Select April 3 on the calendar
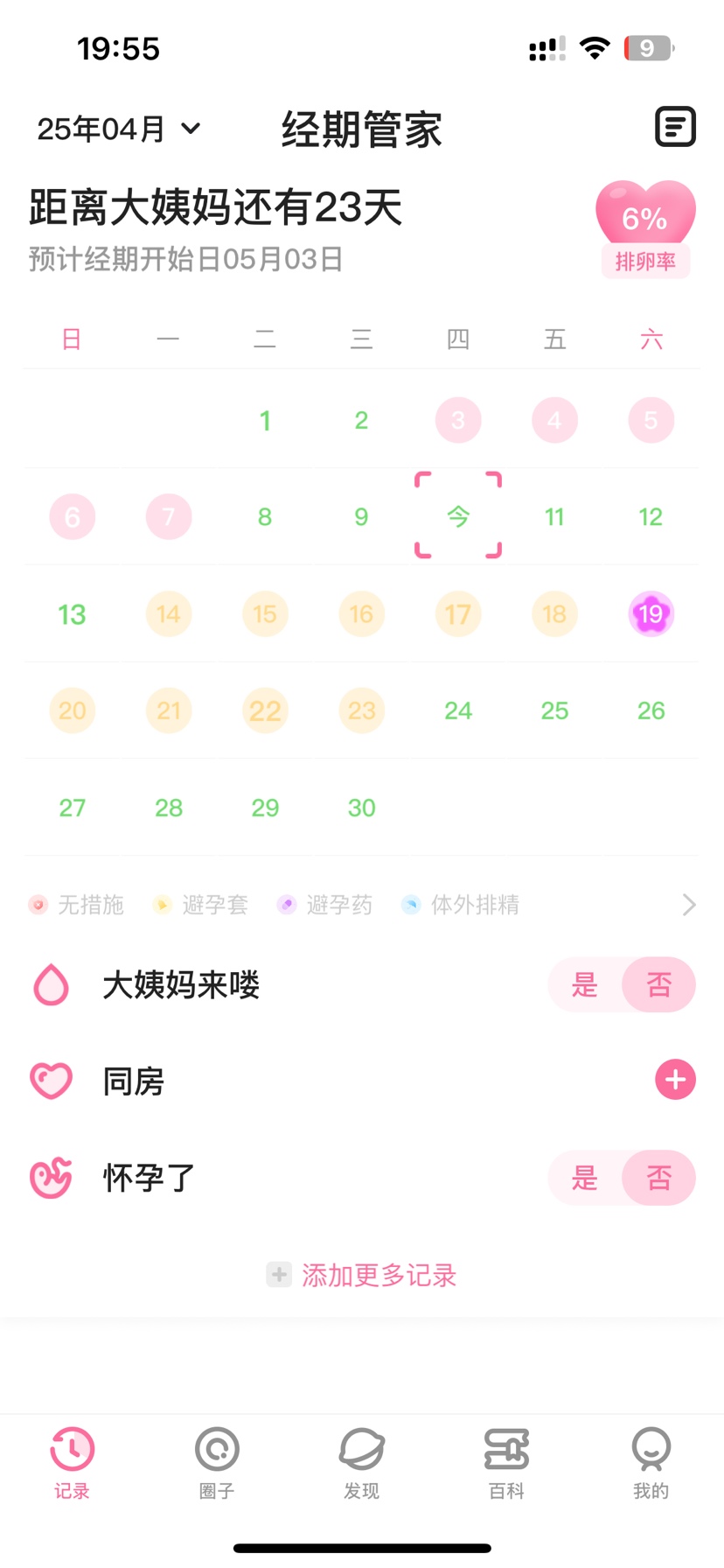724x1568 pixels. click(458, 421)
